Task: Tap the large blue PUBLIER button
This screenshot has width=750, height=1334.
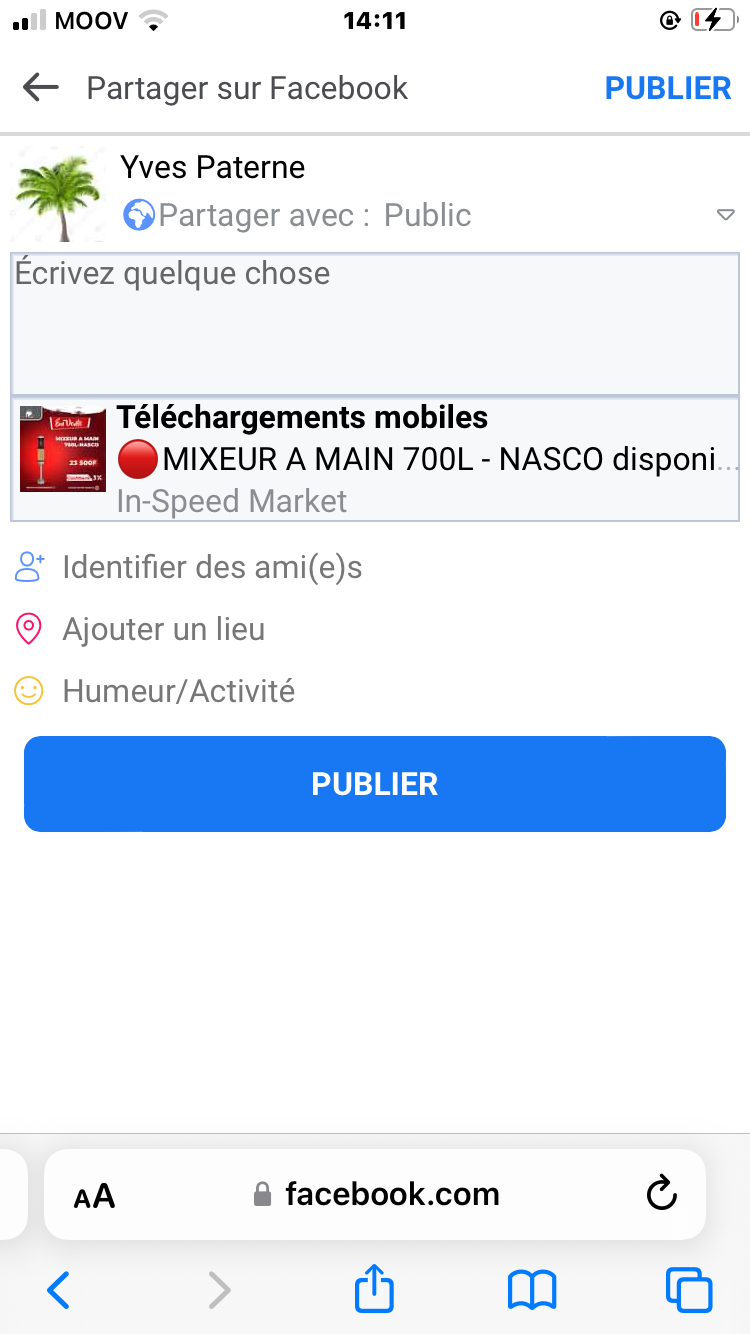Action: (x=375, y=784)
